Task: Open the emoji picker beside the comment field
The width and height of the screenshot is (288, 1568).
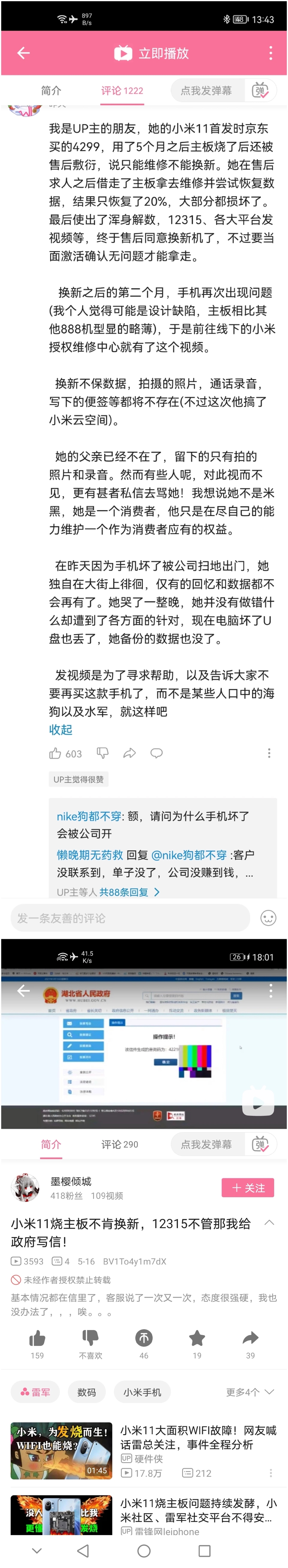Action: (268, 918)
